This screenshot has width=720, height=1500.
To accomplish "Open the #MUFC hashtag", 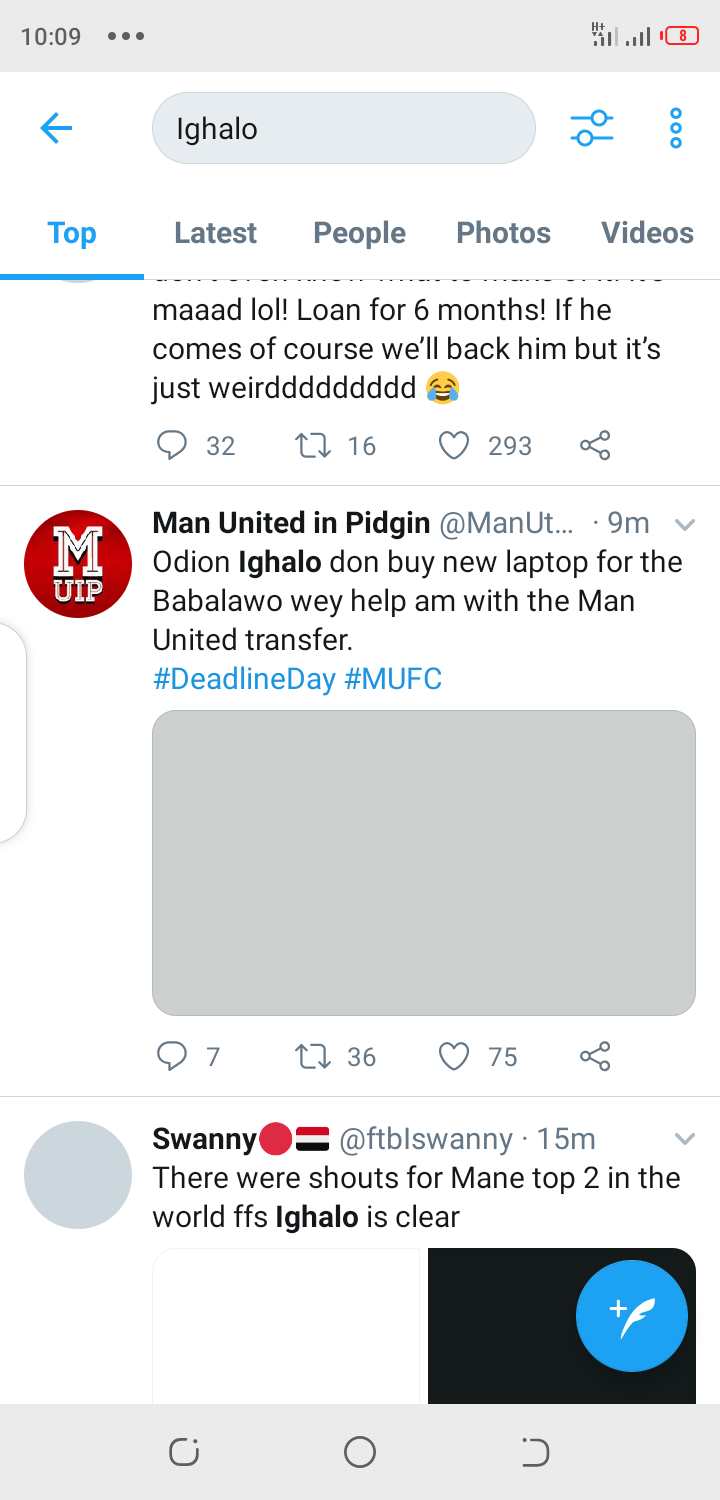I will pyautogui.click(x=393, y=680).
